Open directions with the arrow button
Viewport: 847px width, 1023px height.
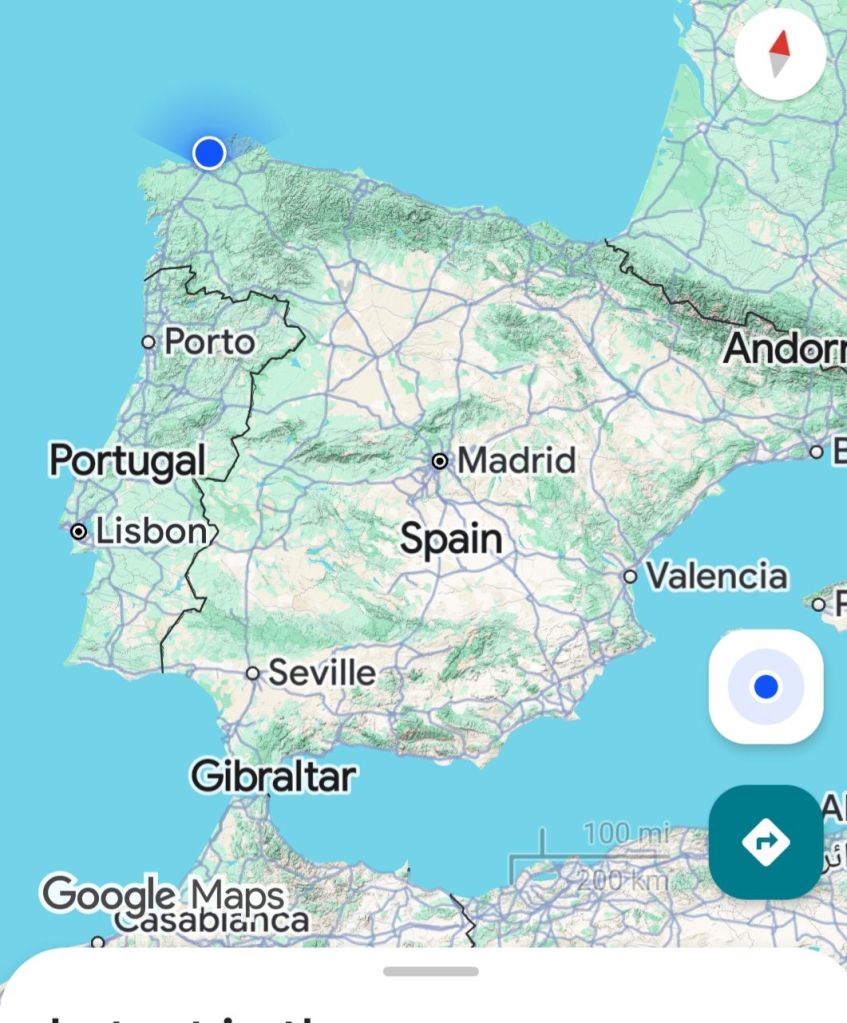pos(766,841)
